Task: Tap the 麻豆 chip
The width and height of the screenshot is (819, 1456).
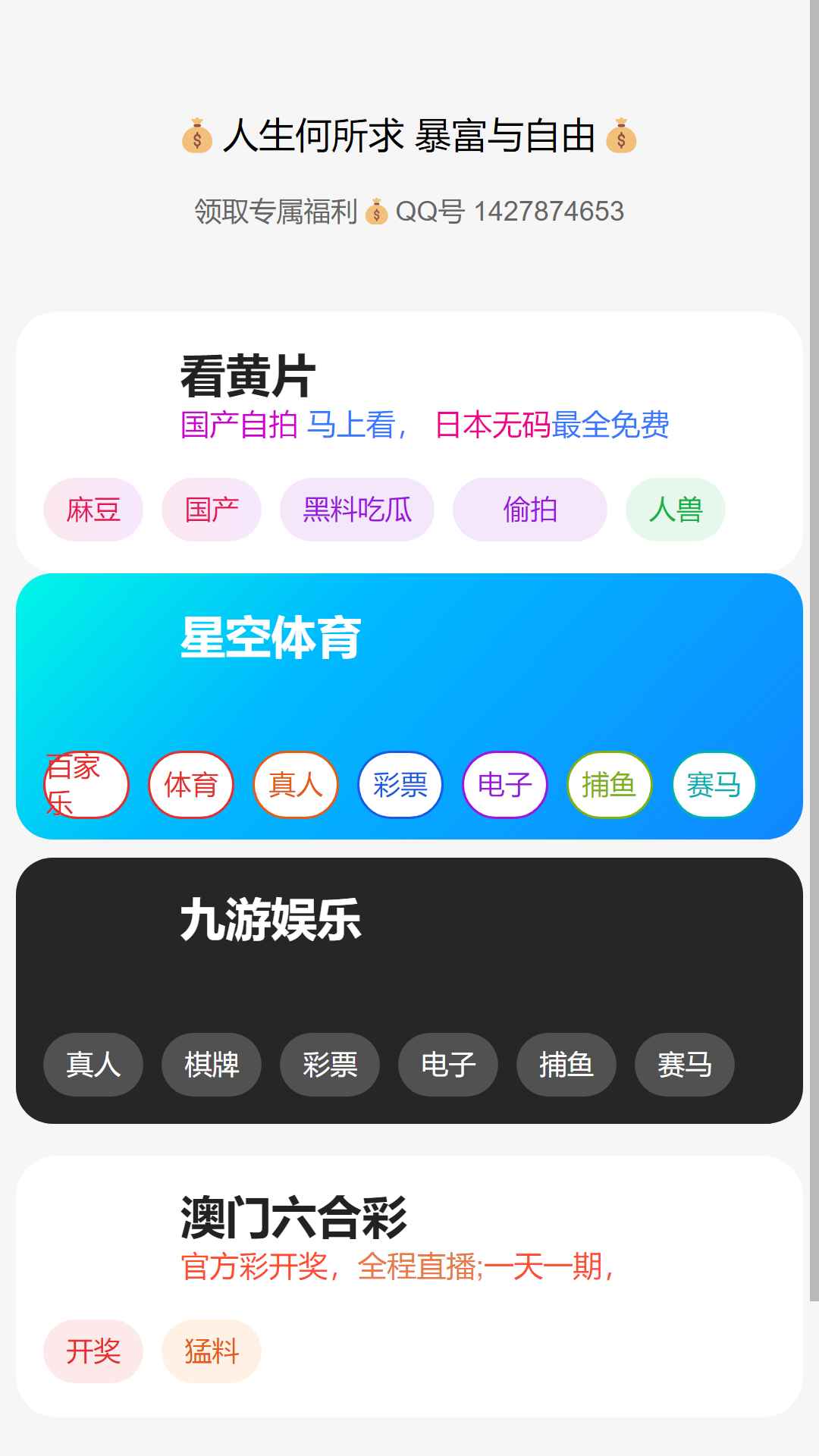Action: tap(93, 510)
